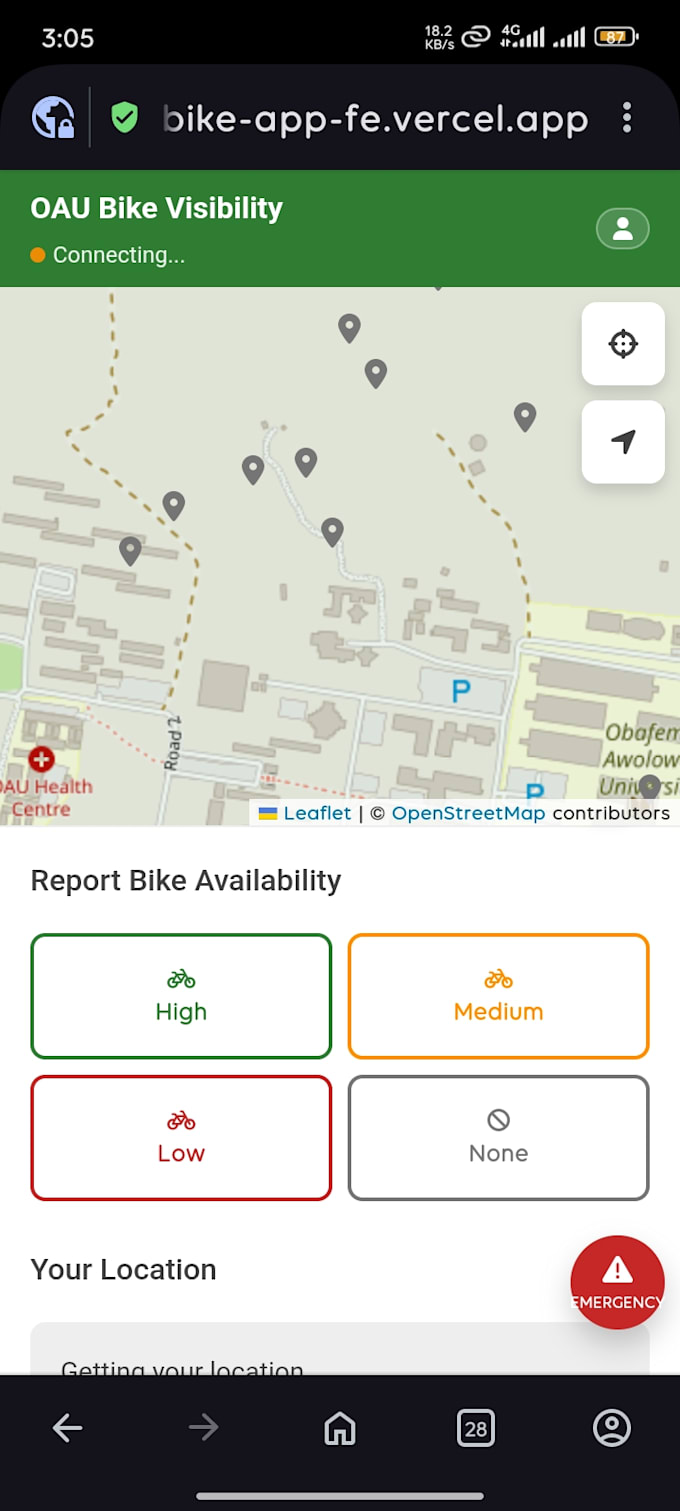This screenshot has height=1511, width=680.
Task: Open the Leaflet link
Action: 316,813
